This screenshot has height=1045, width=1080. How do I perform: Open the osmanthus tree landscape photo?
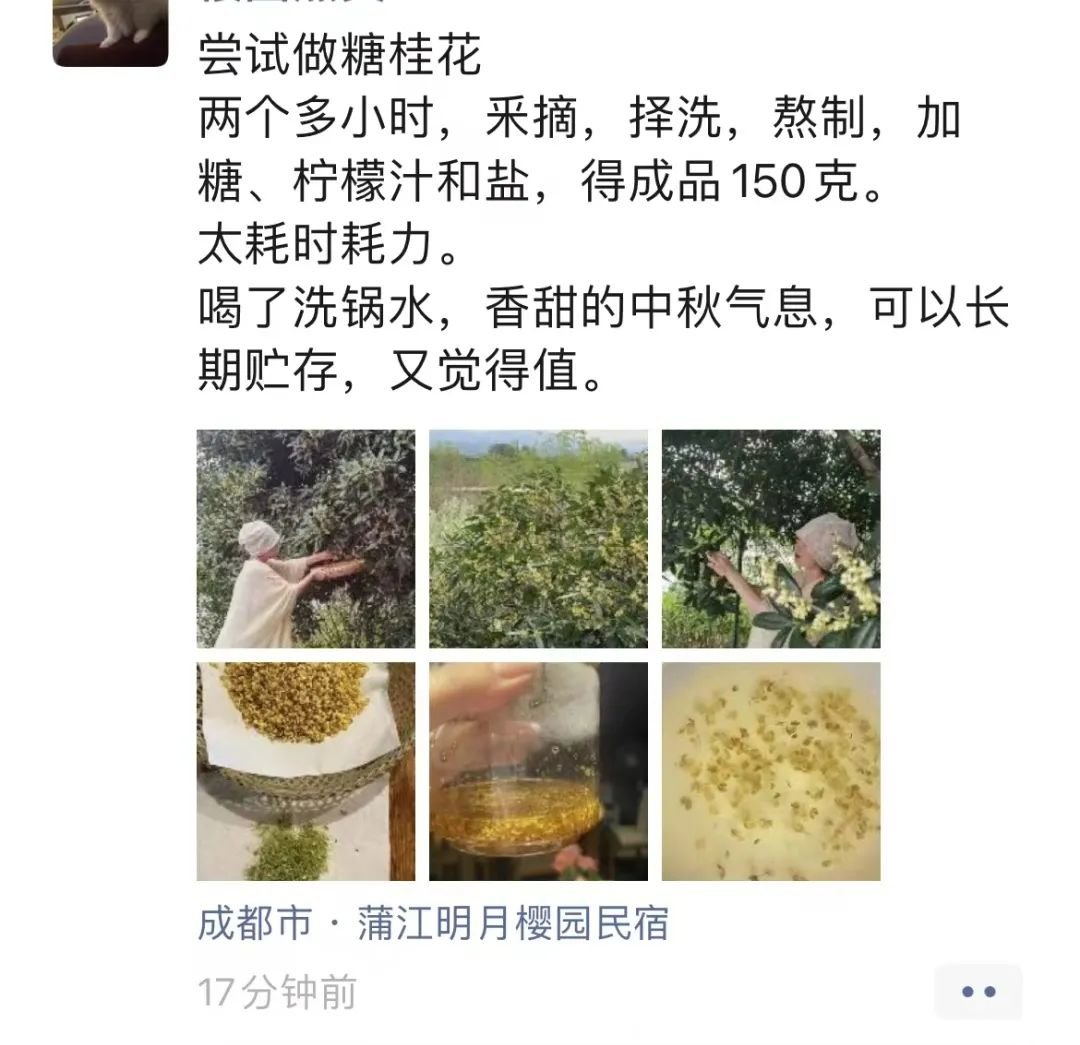(x=539, y=539)
